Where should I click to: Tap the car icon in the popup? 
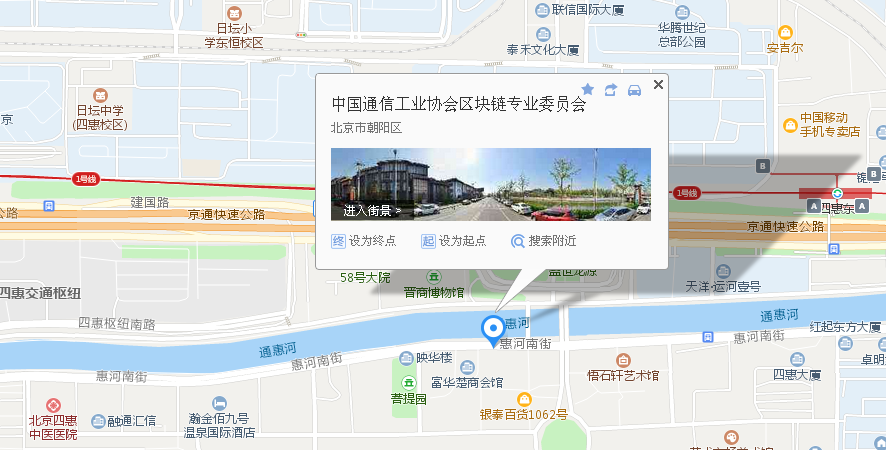click(634, 90)
